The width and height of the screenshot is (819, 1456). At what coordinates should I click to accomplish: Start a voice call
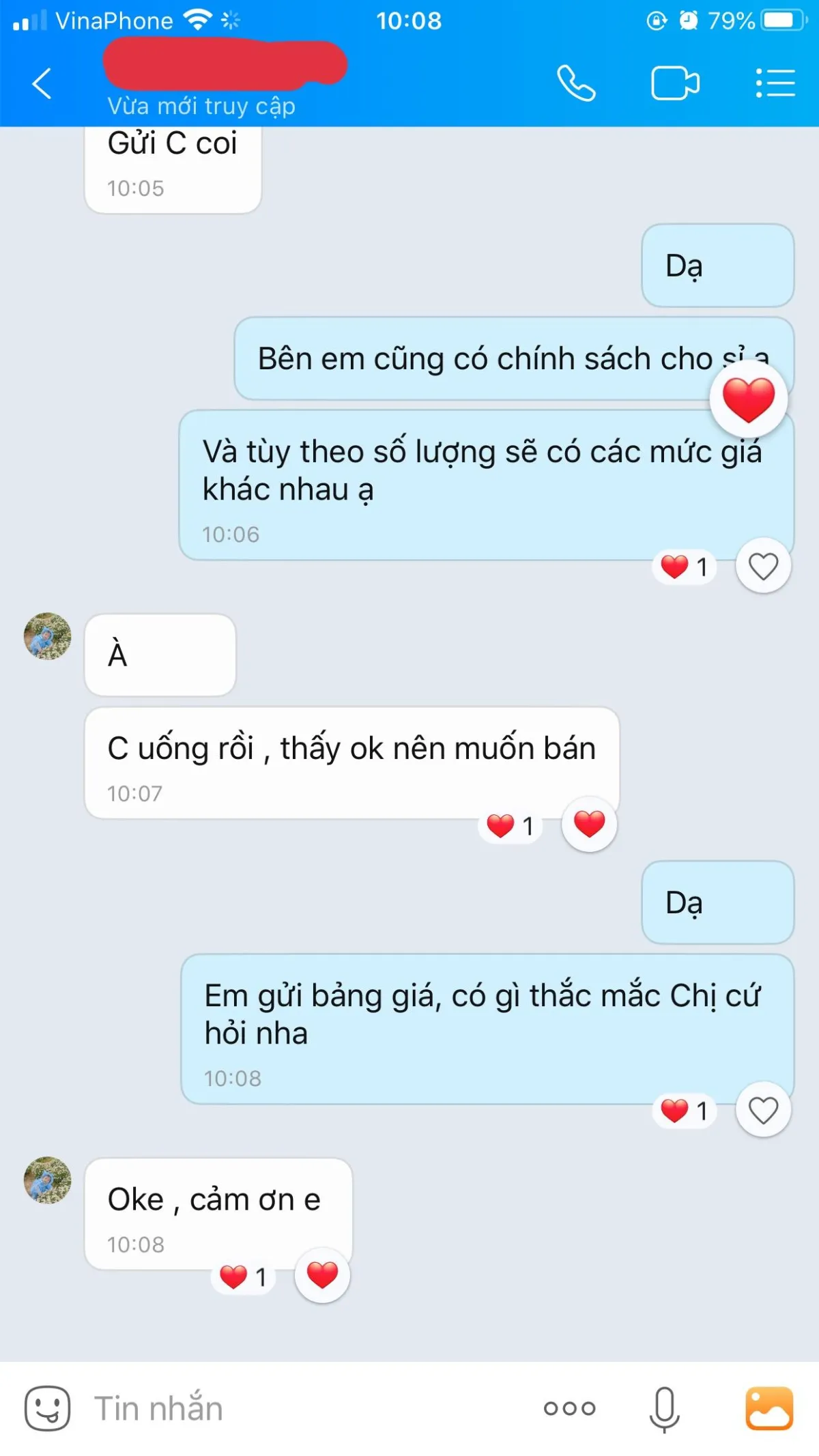pyautogui.click(x=576, y=83)
